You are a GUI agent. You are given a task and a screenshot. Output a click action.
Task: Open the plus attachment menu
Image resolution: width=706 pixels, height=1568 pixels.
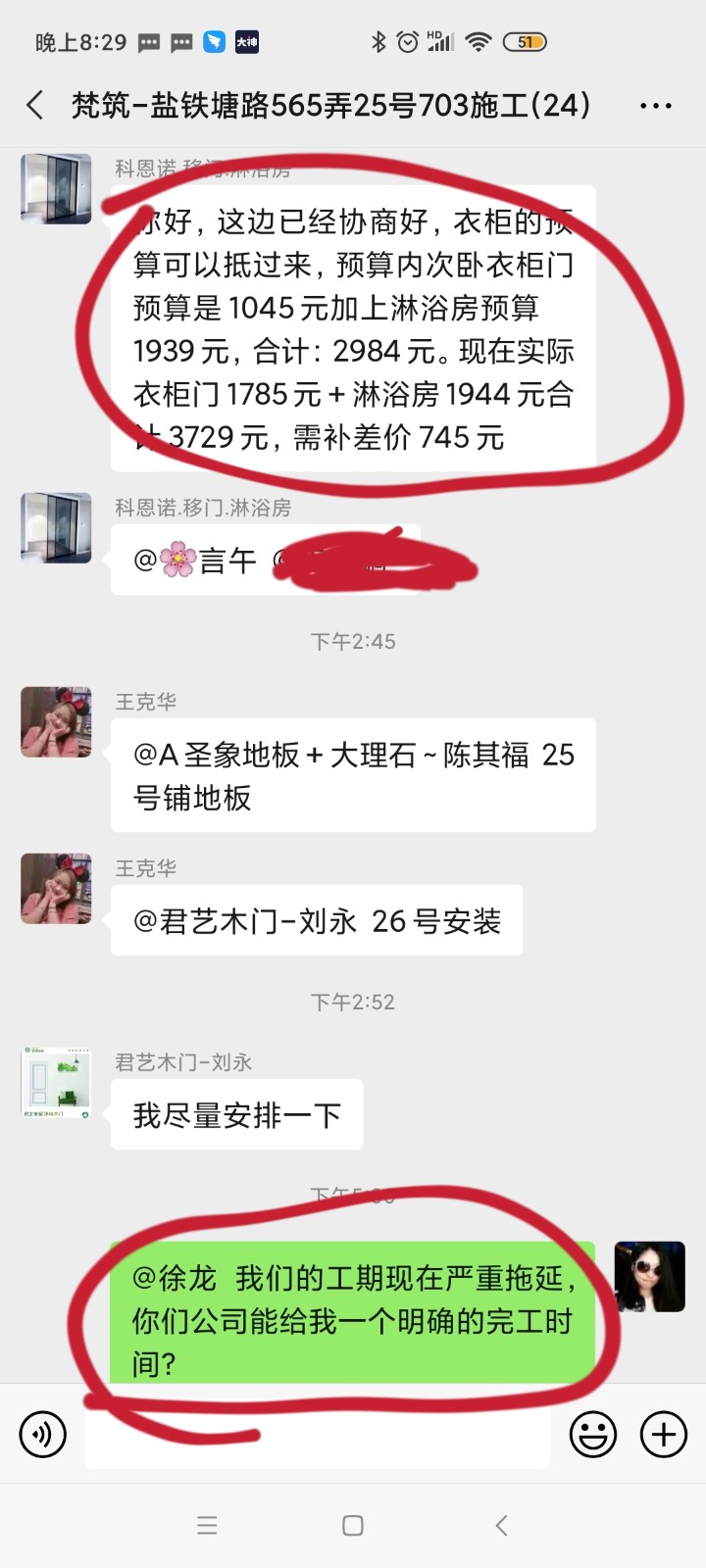click(x=664, y=1435)
